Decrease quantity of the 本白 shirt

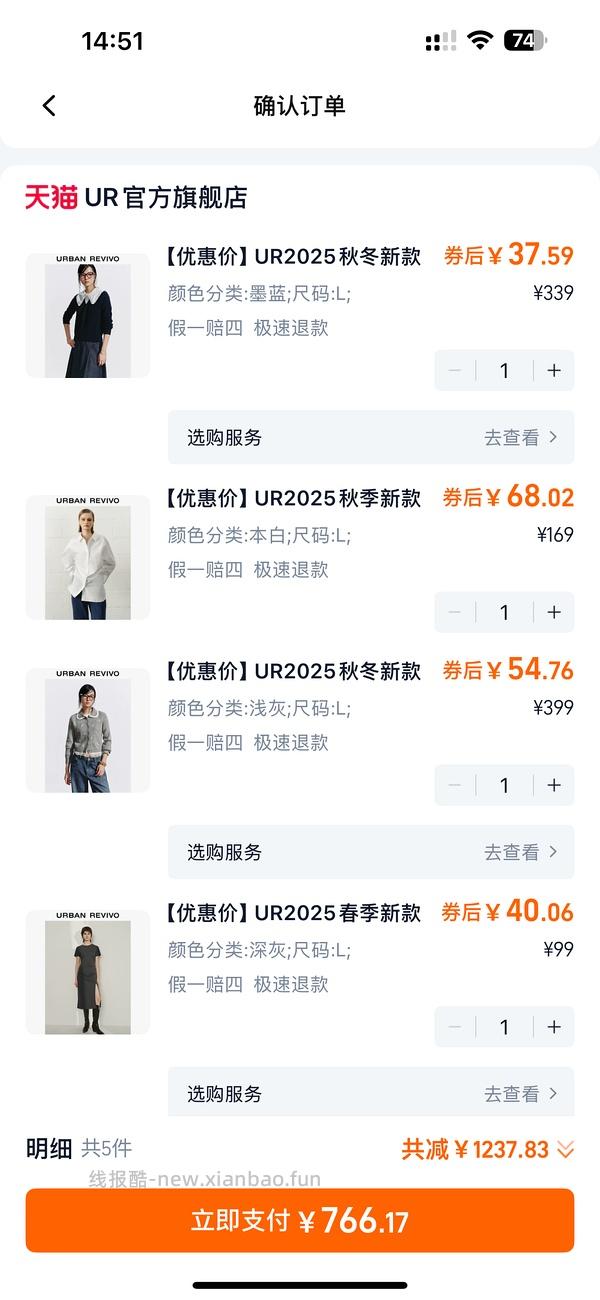tap(455, 612)
